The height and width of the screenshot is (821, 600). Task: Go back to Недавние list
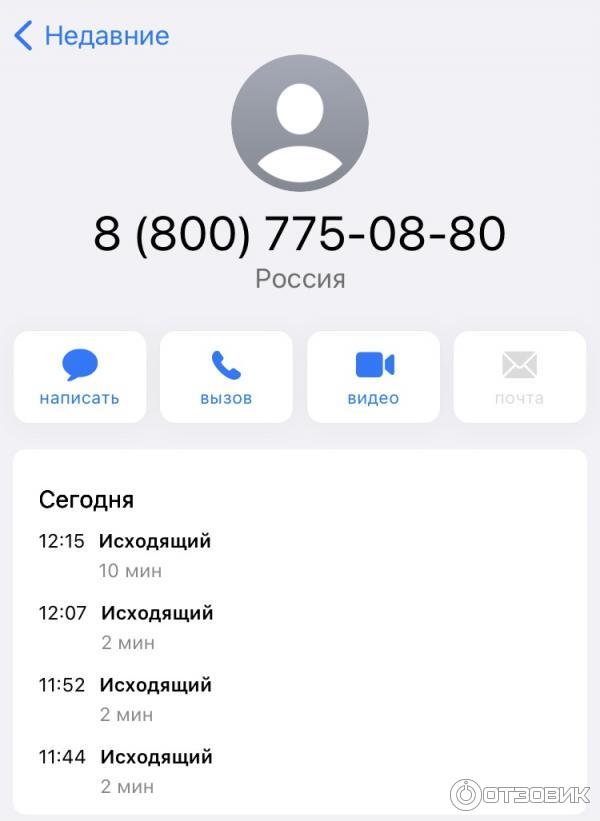[90, 36]
